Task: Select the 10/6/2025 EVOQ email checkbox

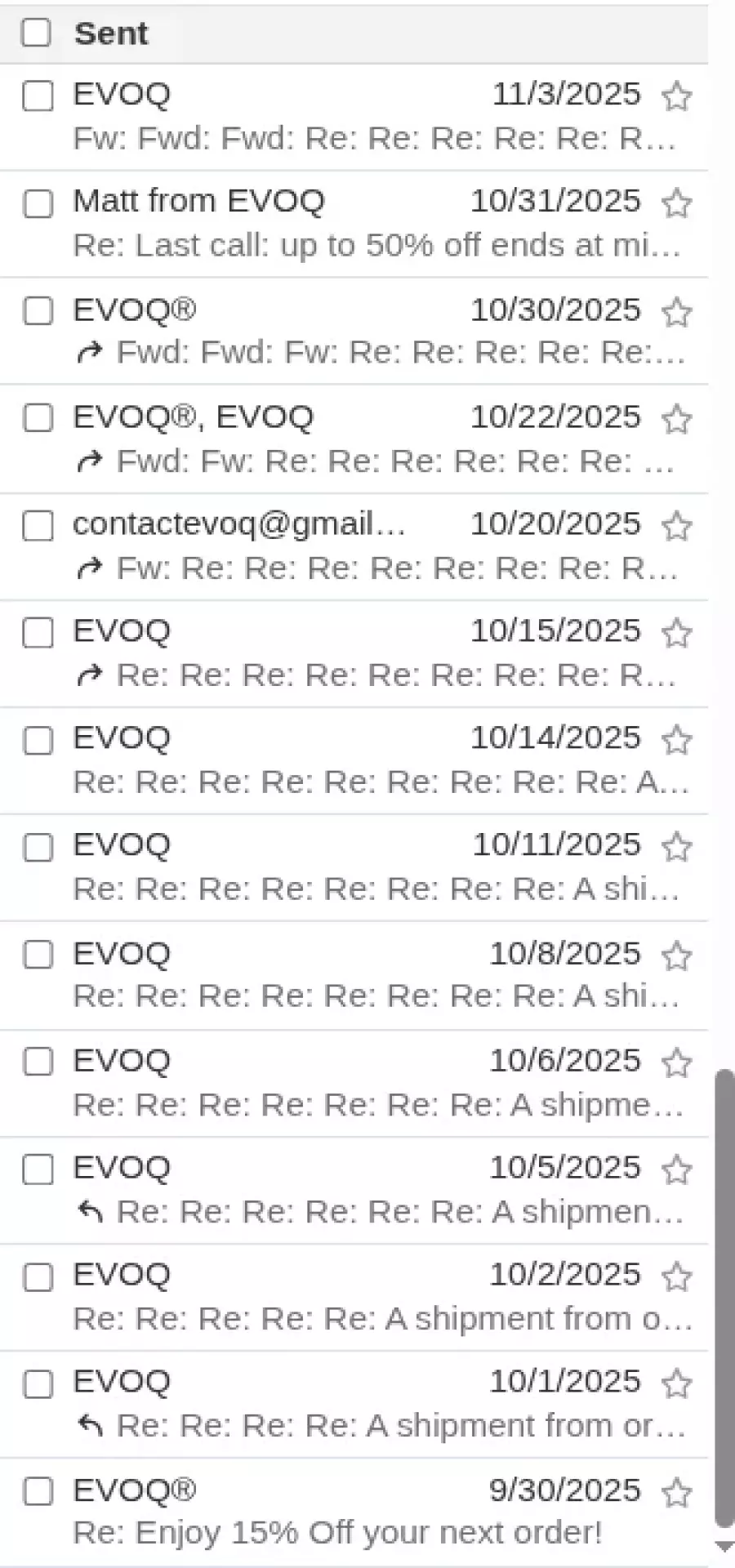Action: [x=38, y=1062]
